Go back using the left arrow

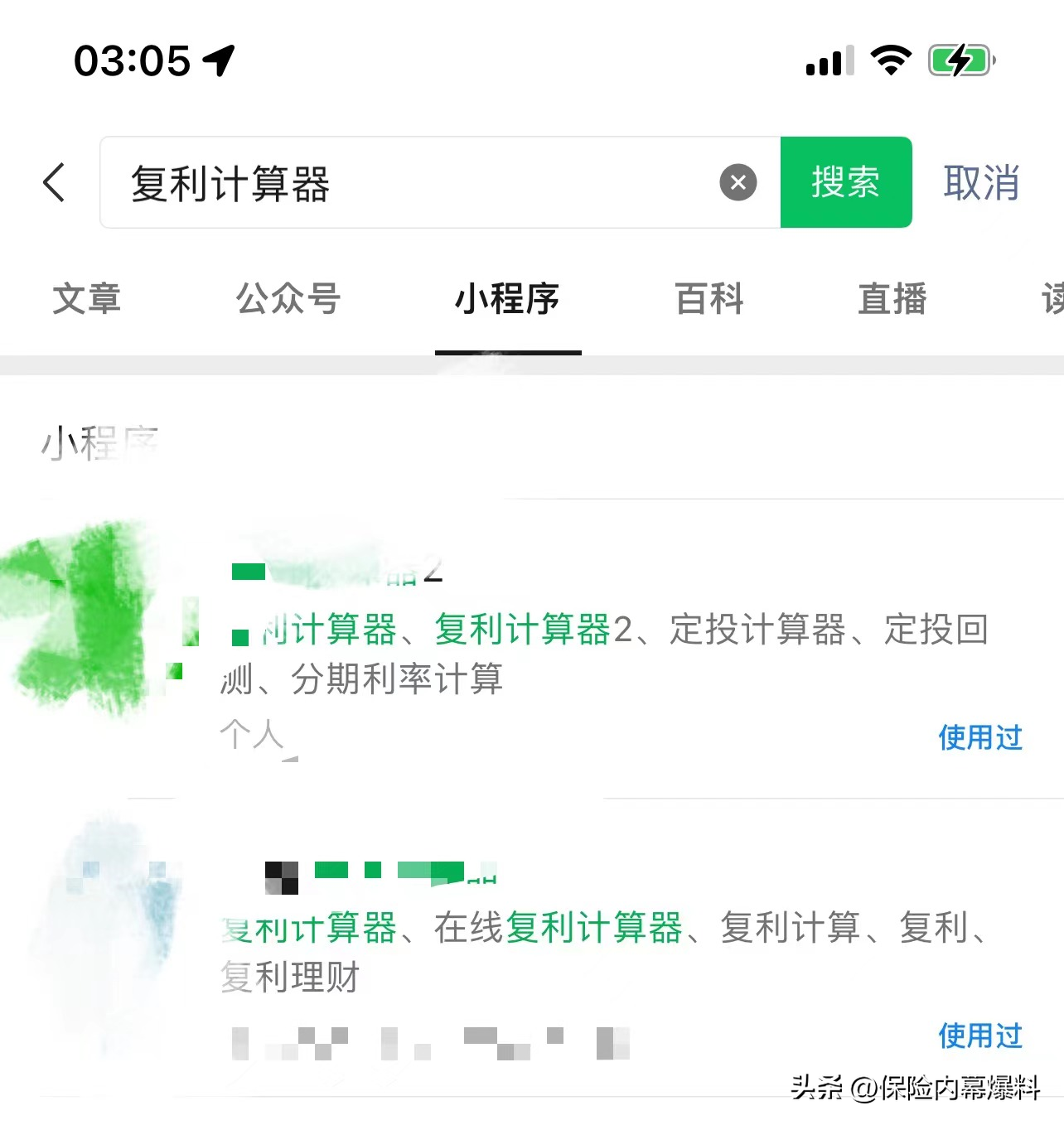(55, 182)
